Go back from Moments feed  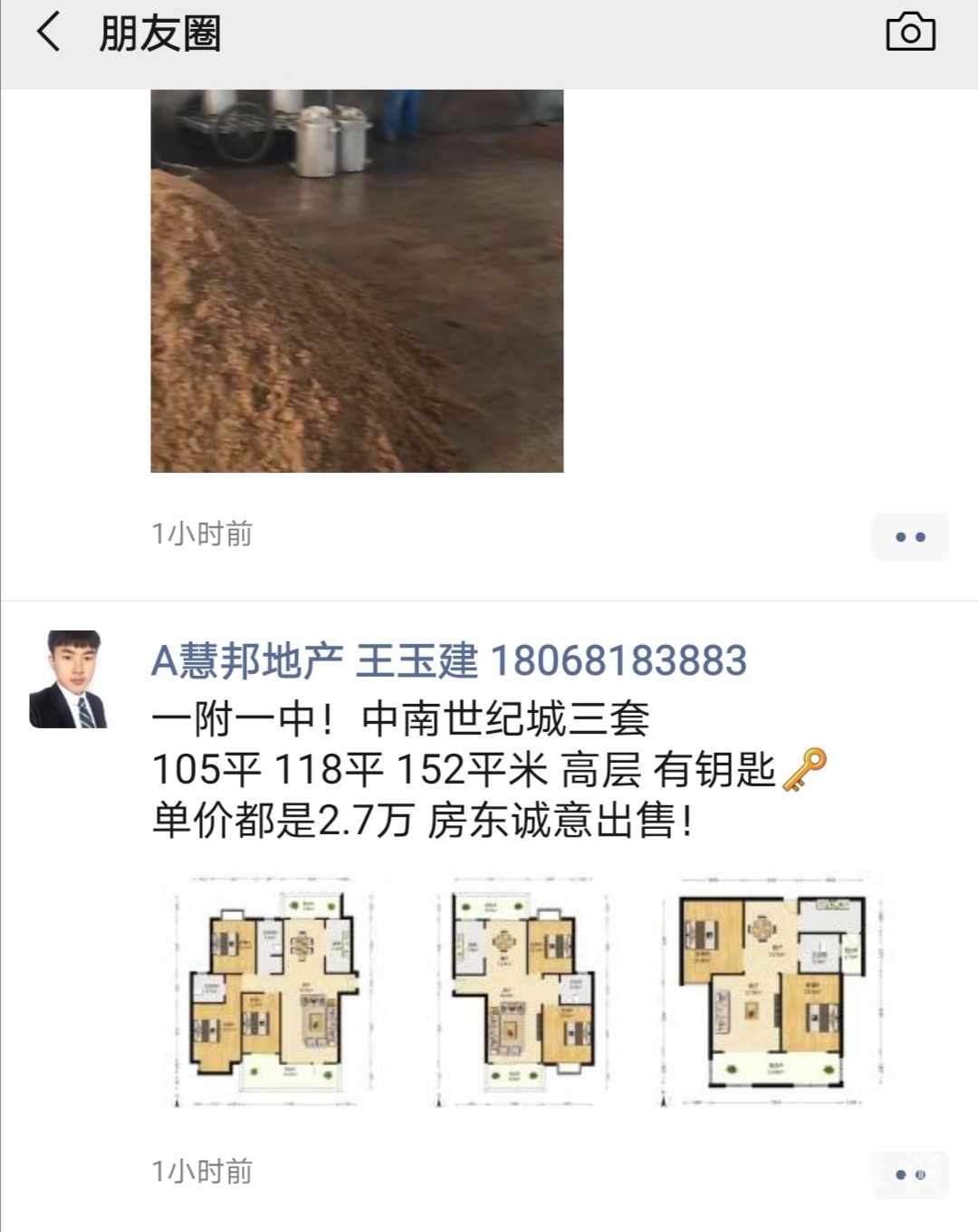(x=49, y=34)
